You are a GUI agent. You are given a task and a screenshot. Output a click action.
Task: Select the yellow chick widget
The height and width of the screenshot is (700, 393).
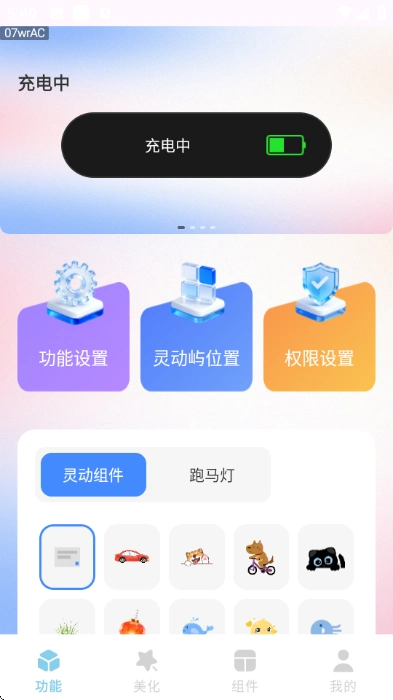point(261,618)
